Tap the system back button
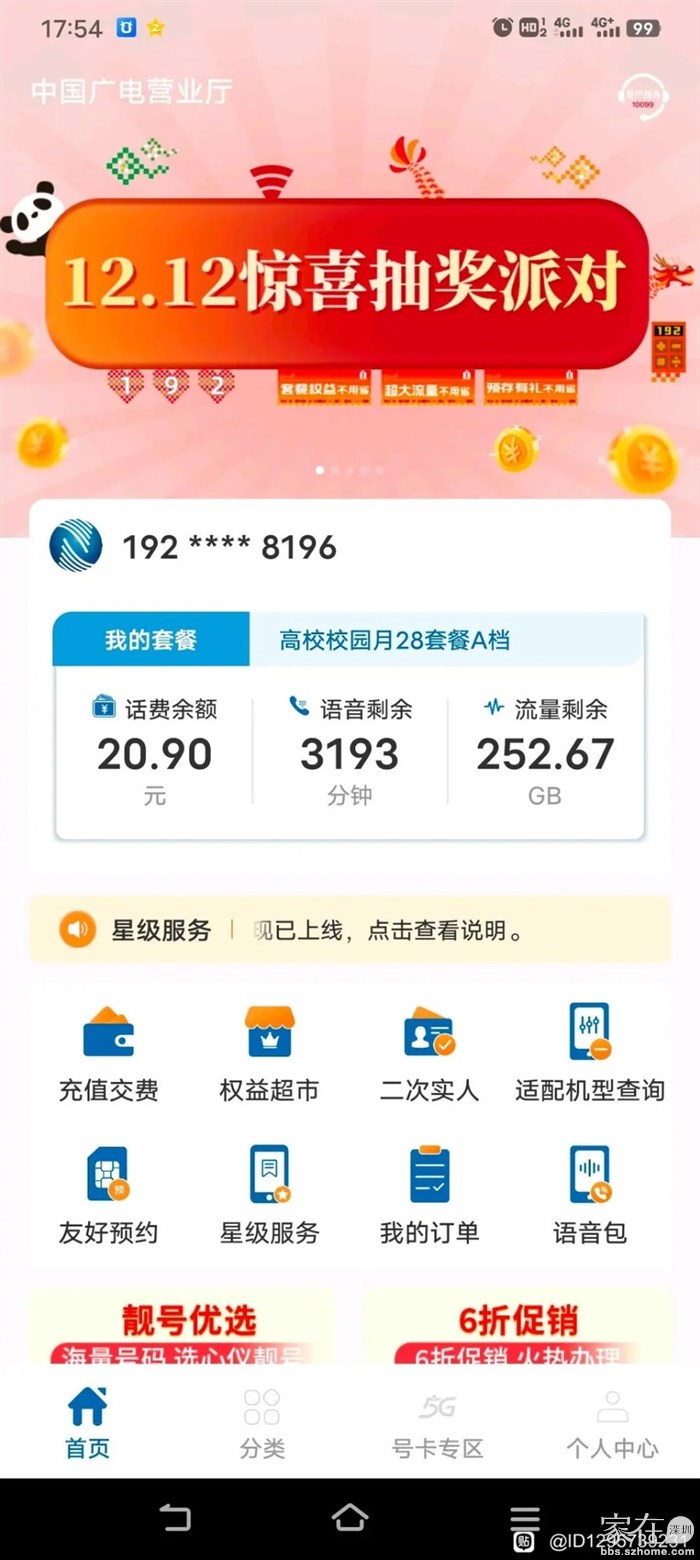The width and height of the screenshot is (700, 1560). coord(175,1518)
